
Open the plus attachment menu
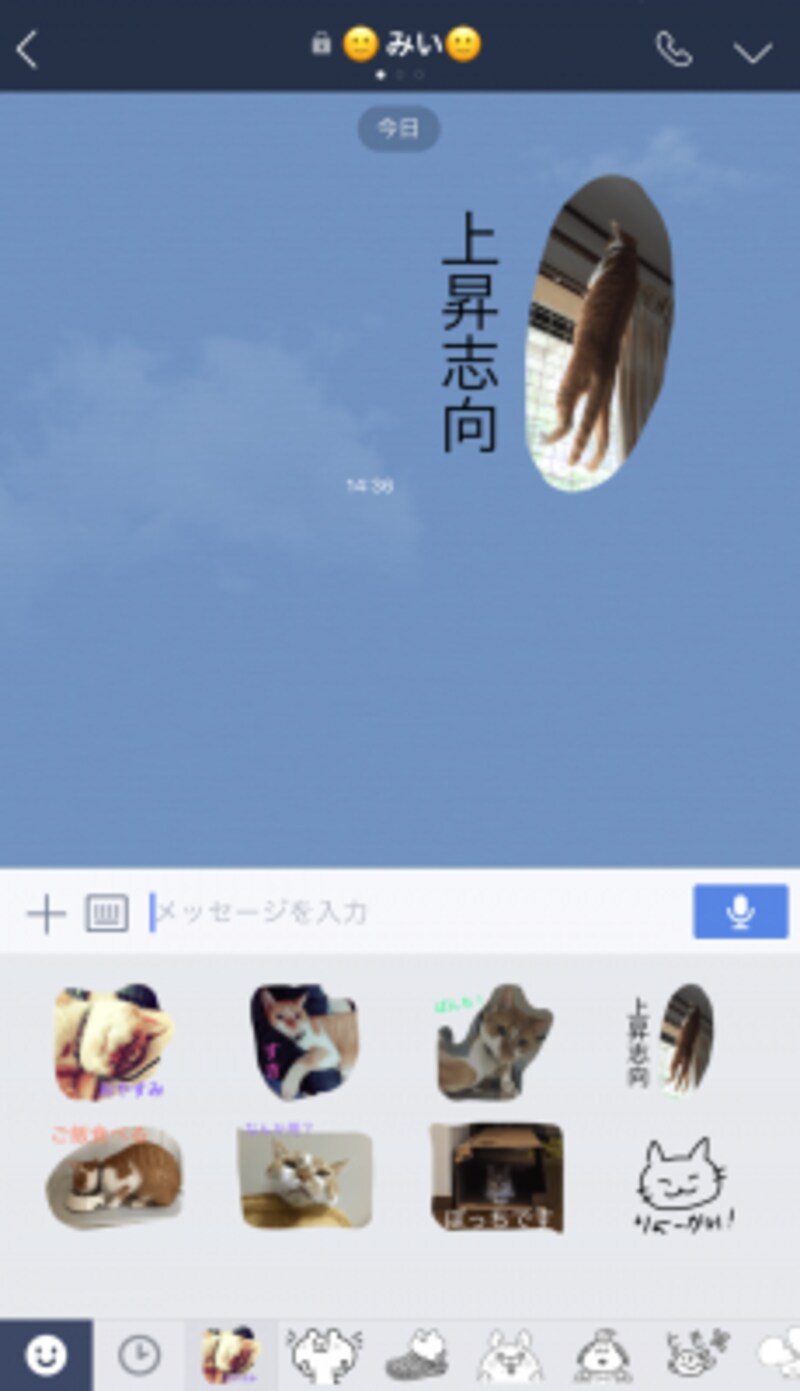[45, 913]
